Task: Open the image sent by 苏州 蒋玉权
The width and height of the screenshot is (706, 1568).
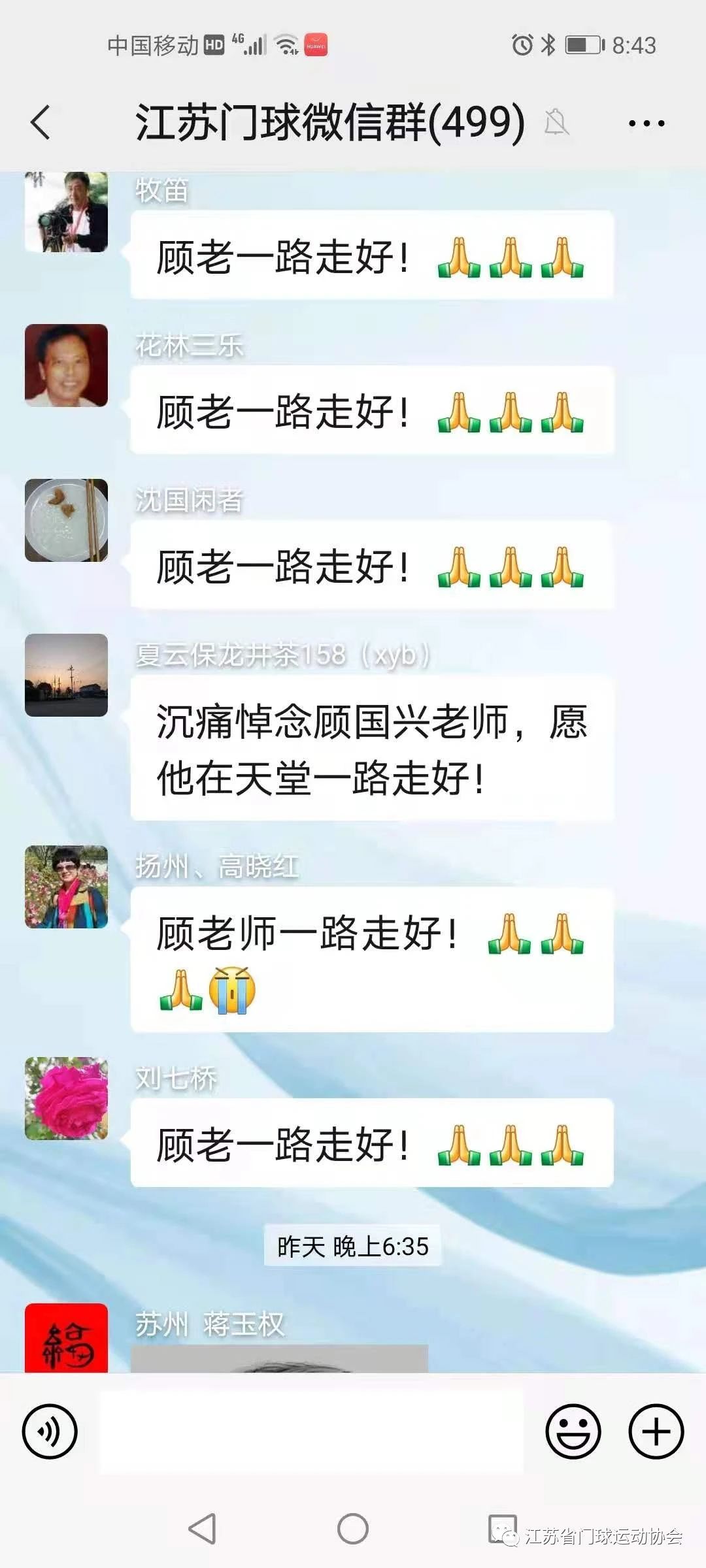Action: tap(279, 1359)
